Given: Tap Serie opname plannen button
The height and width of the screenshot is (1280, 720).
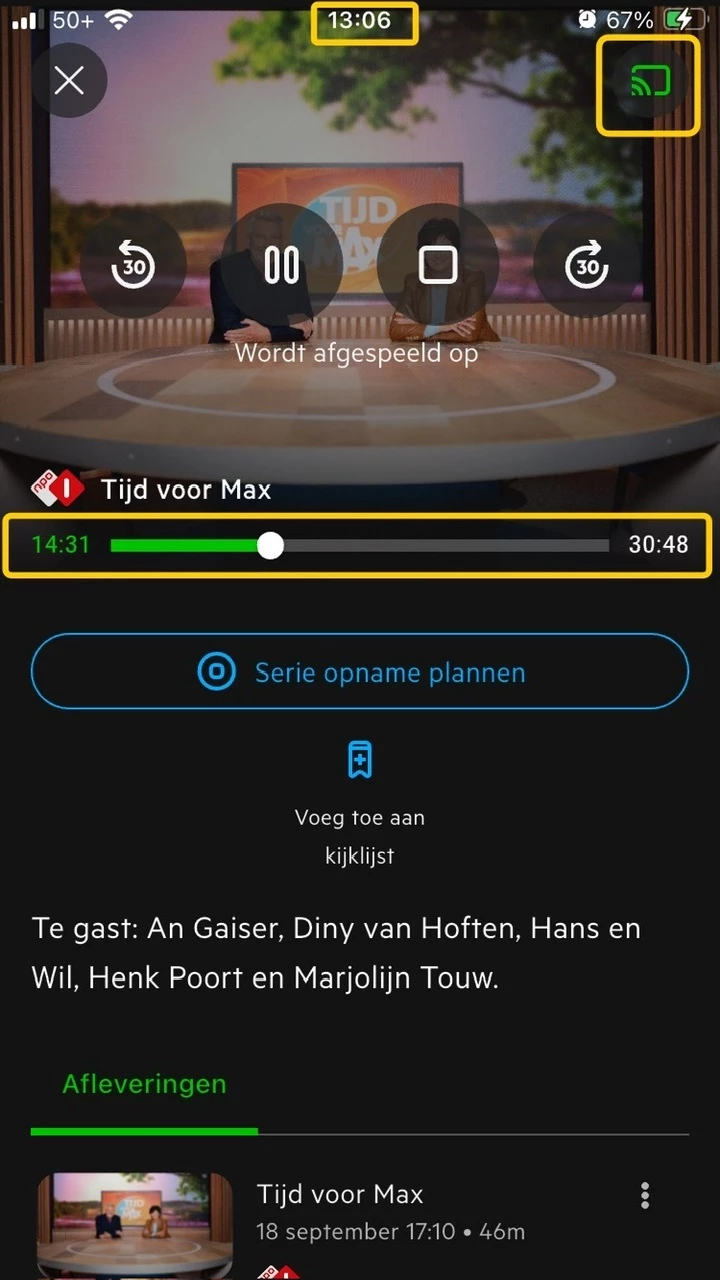Looking at the screenshot, I should click(x=360, y=672).
